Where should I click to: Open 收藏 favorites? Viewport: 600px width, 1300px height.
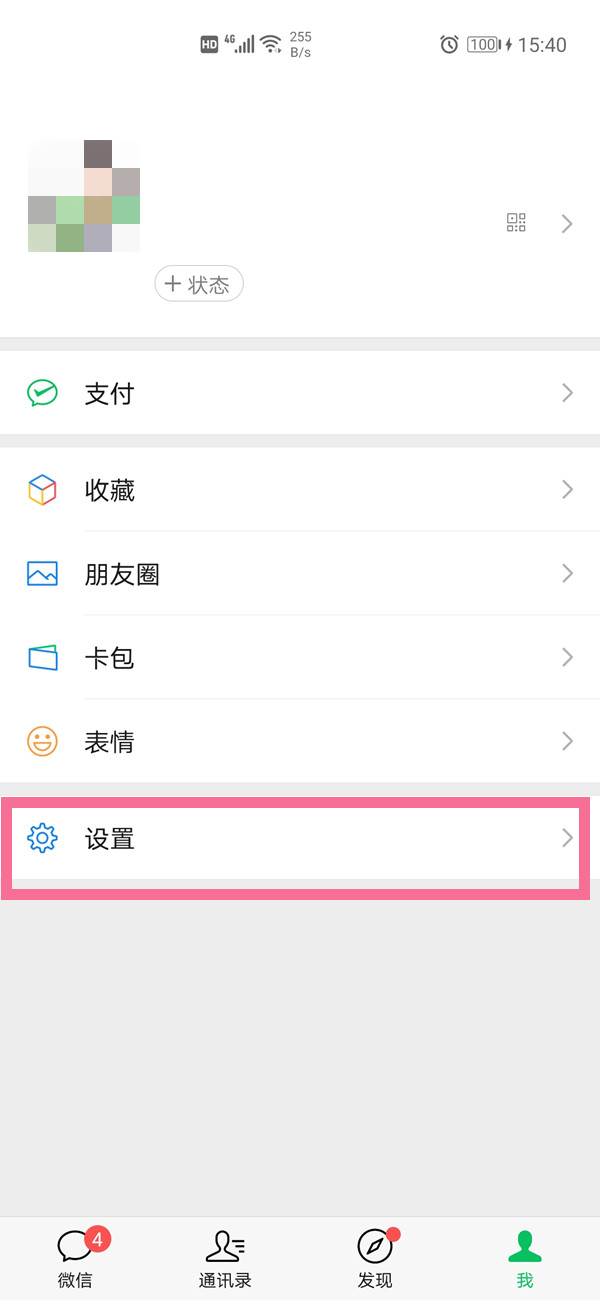pyautogui.click(x=300, y=490)
